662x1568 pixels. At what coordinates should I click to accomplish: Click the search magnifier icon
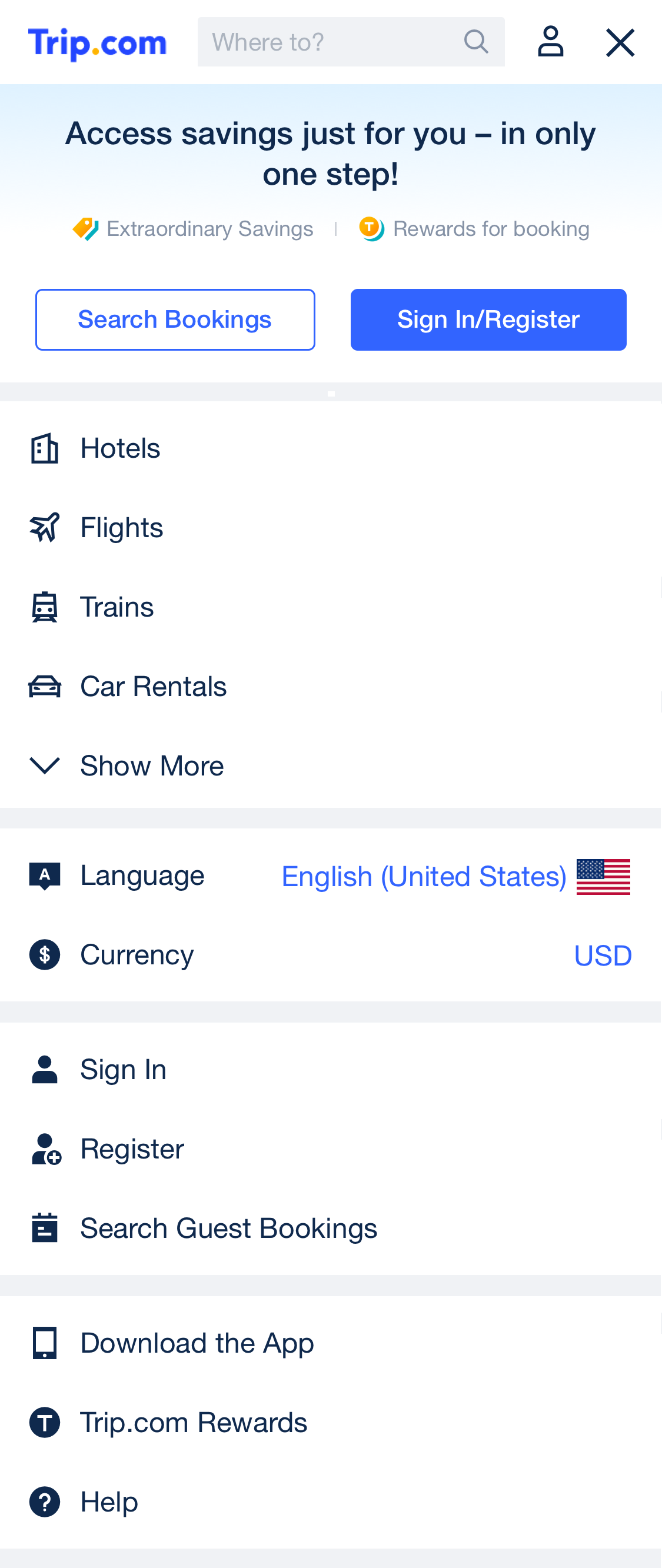(x=475, y=41)
